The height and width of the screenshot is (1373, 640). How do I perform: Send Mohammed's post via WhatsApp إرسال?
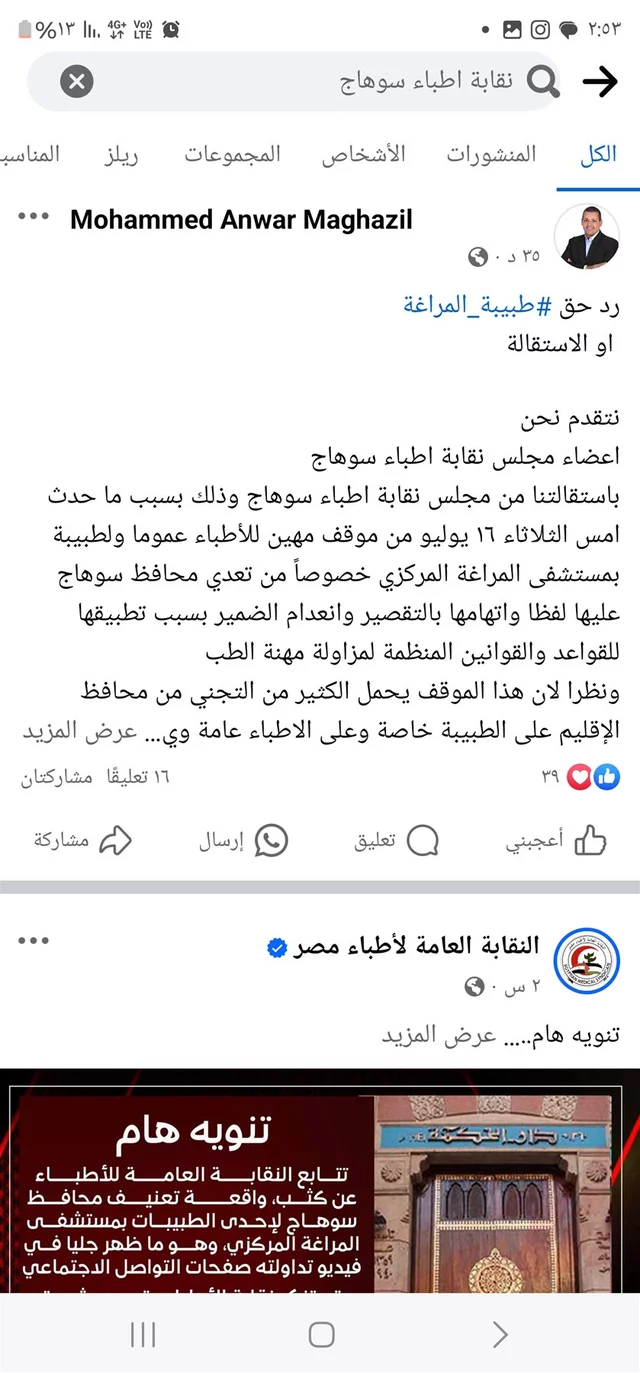pyautogui.click(x=243, y=841)
